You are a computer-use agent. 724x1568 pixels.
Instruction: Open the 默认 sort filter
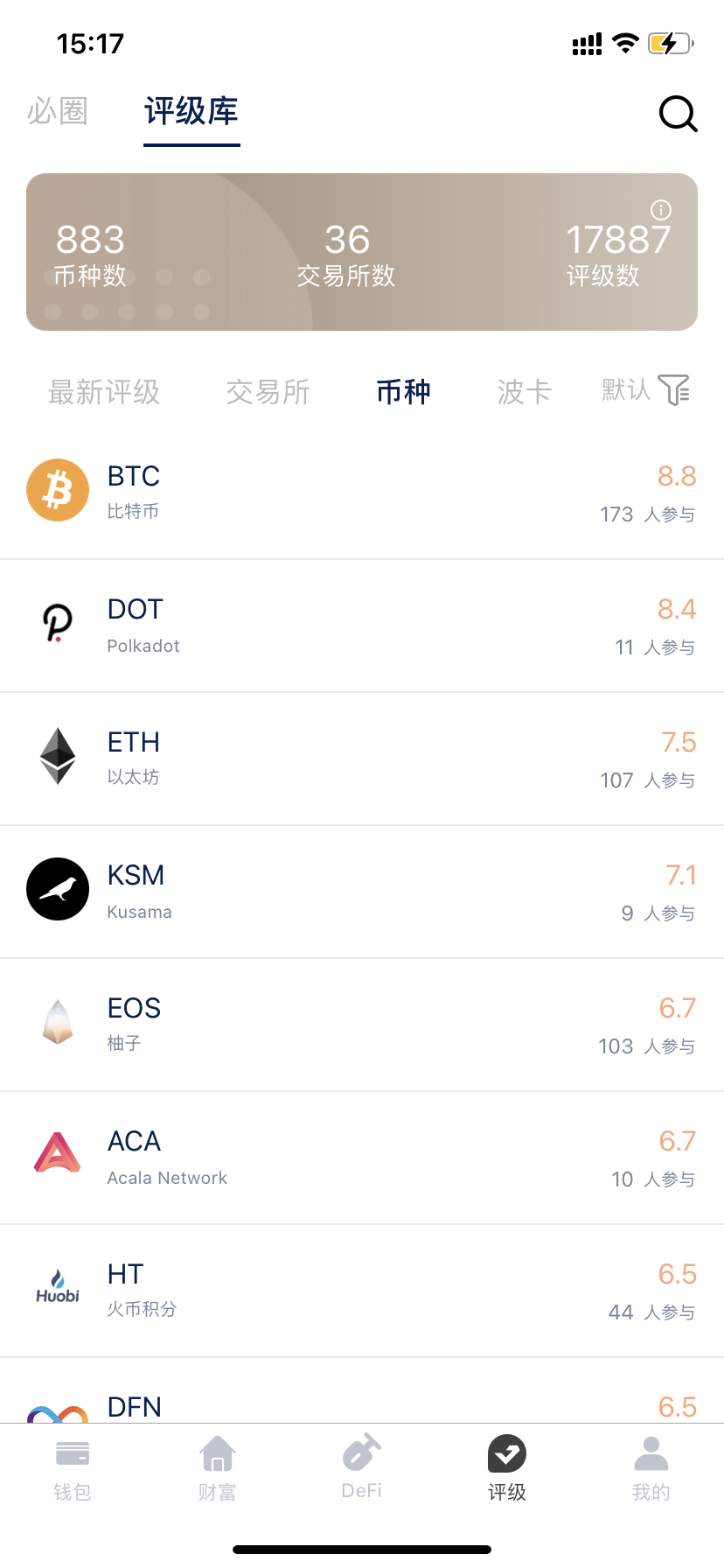tap(646, 390)
